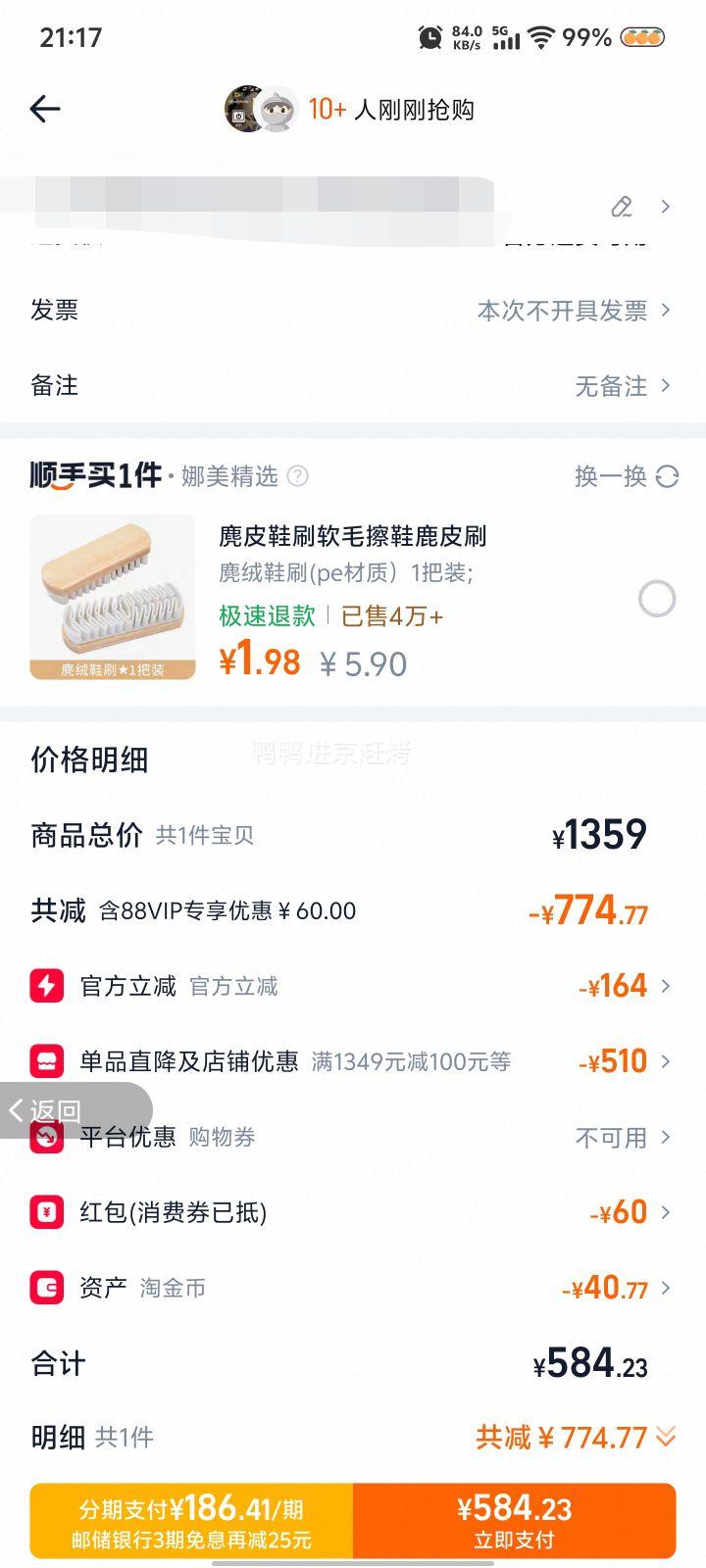Click the icon beside 单品直降及店铺优惠
This screenshot has width=706, height=1568.
[48, 1061]
